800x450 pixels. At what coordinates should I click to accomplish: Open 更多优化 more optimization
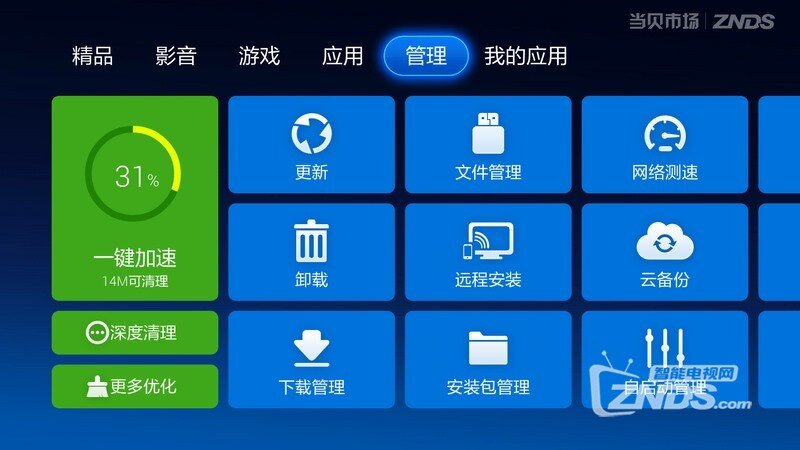(135, 385)
